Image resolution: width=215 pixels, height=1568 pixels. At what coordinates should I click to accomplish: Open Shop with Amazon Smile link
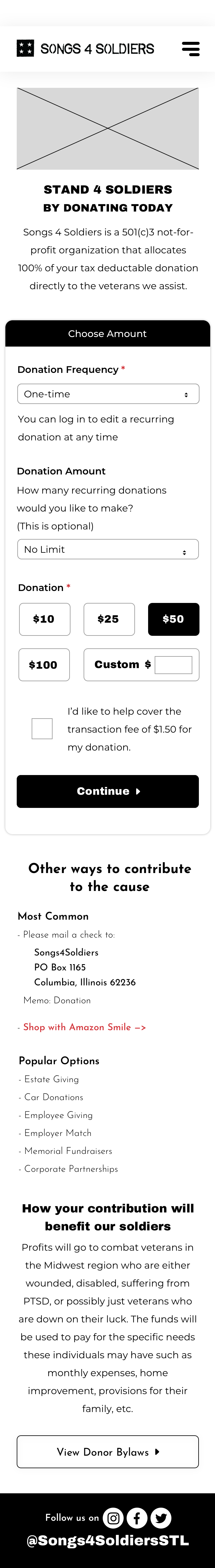[84, 1027]
